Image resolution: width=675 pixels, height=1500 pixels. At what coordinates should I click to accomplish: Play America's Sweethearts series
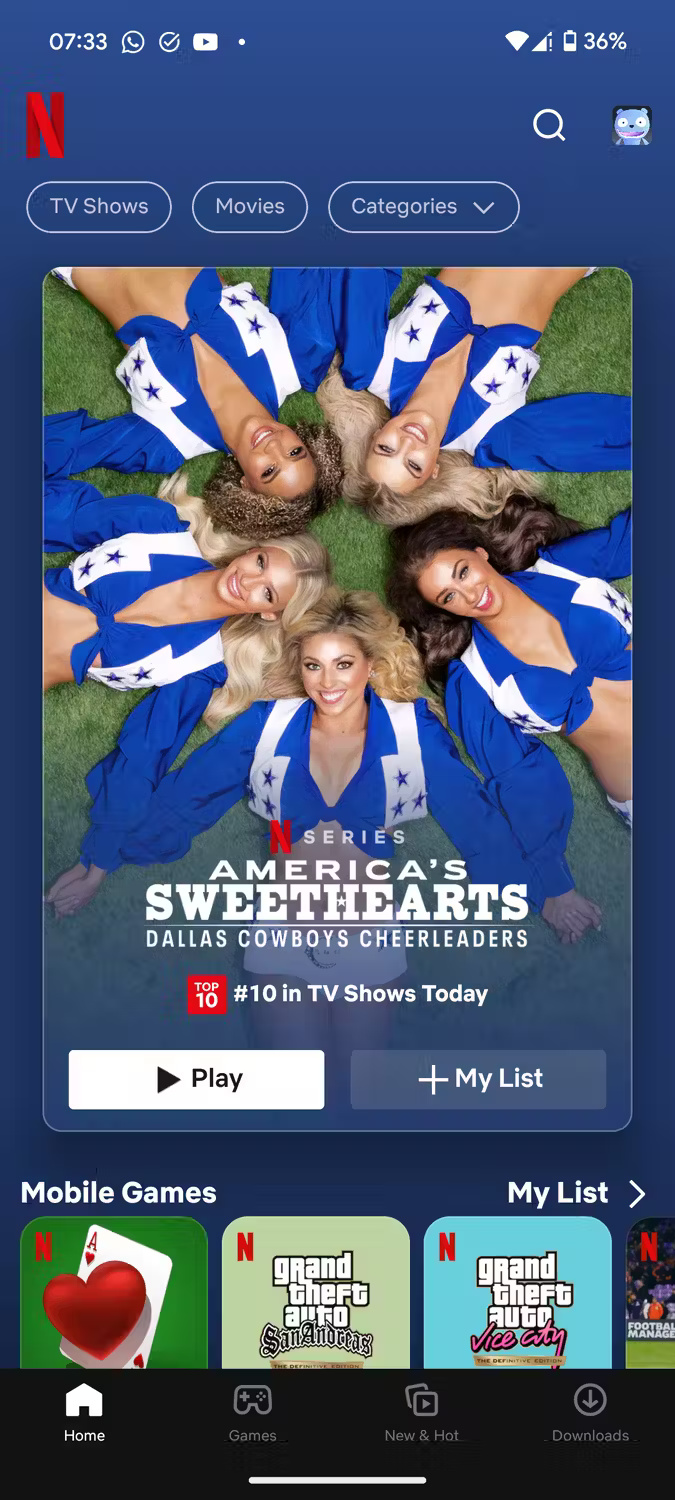pyautogui.click(x=196, y=1079)
